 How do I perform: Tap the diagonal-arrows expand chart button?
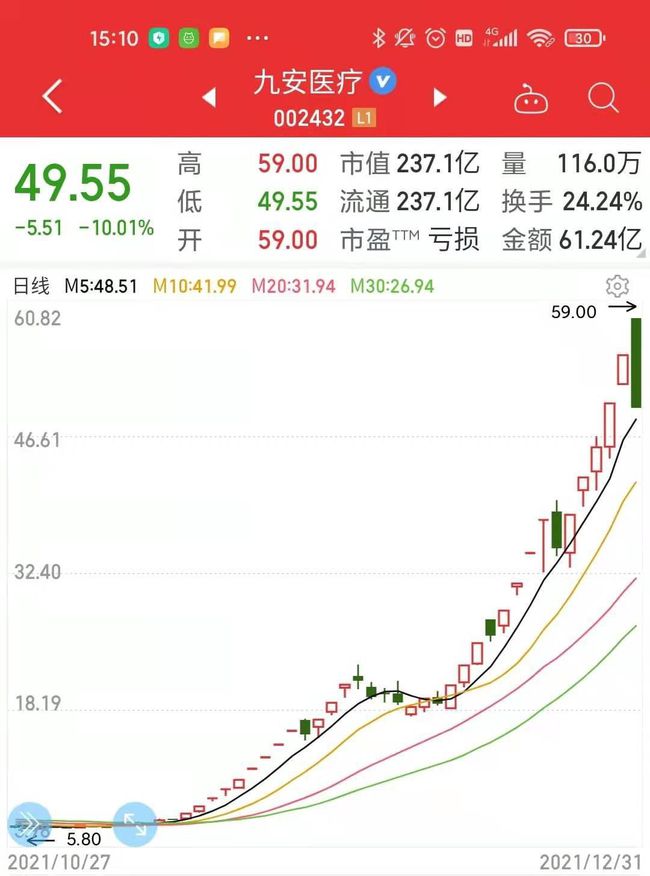[x=135, y=824]
